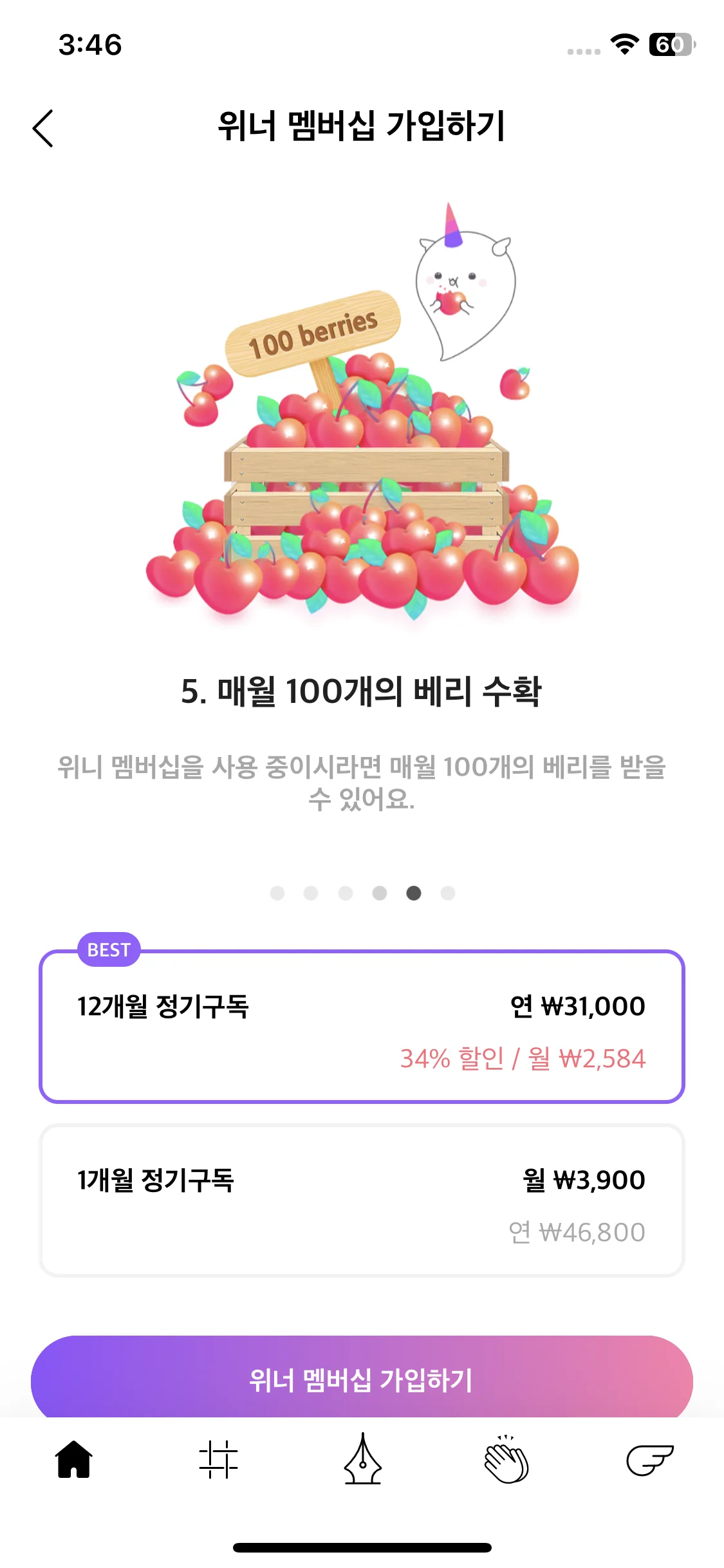Go back from the membership page

coord(43,128)
